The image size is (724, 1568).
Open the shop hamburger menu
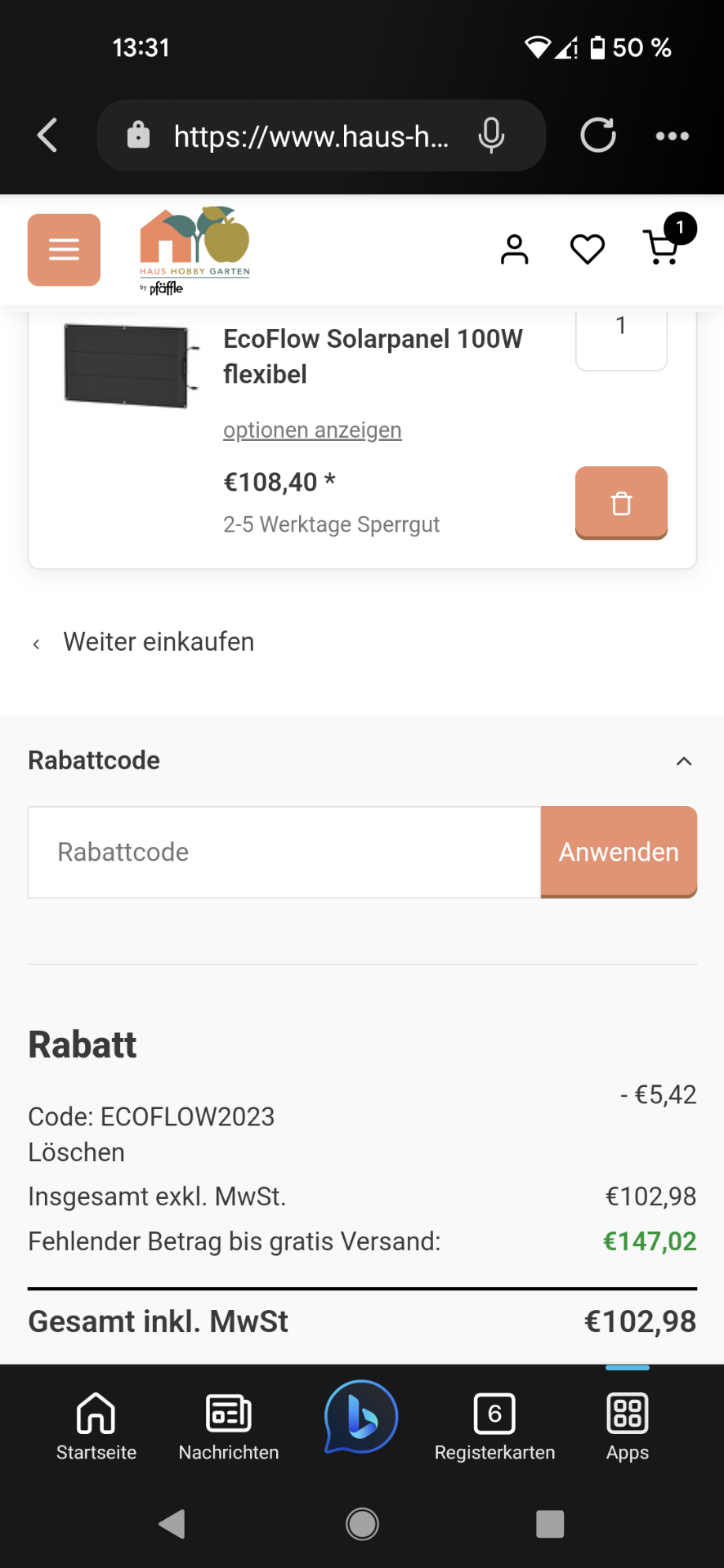tap(65, 250)
